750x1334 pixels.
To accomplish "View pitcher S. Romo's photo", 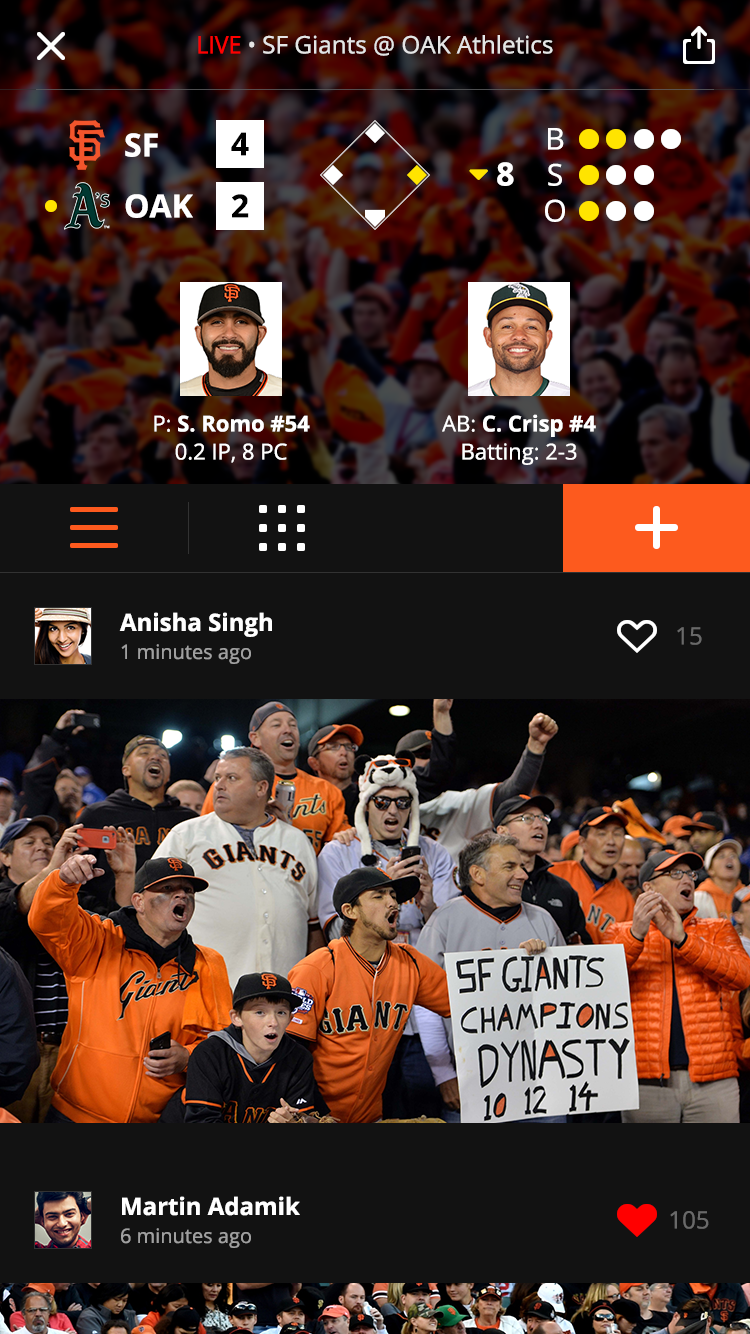I will [x=231, y=339].
